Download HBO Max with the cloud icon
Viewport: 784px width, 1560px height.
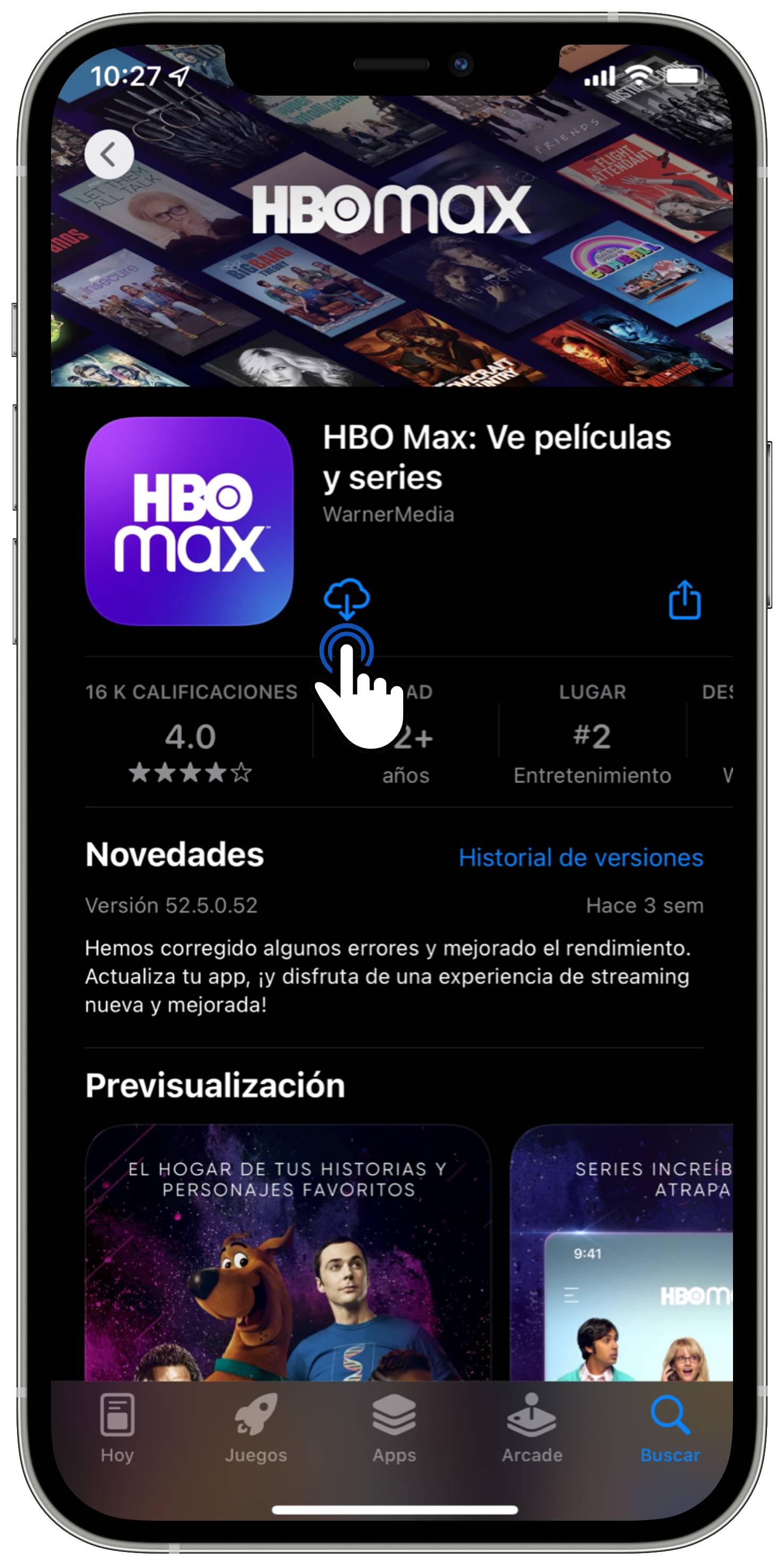tap(347, 598)
